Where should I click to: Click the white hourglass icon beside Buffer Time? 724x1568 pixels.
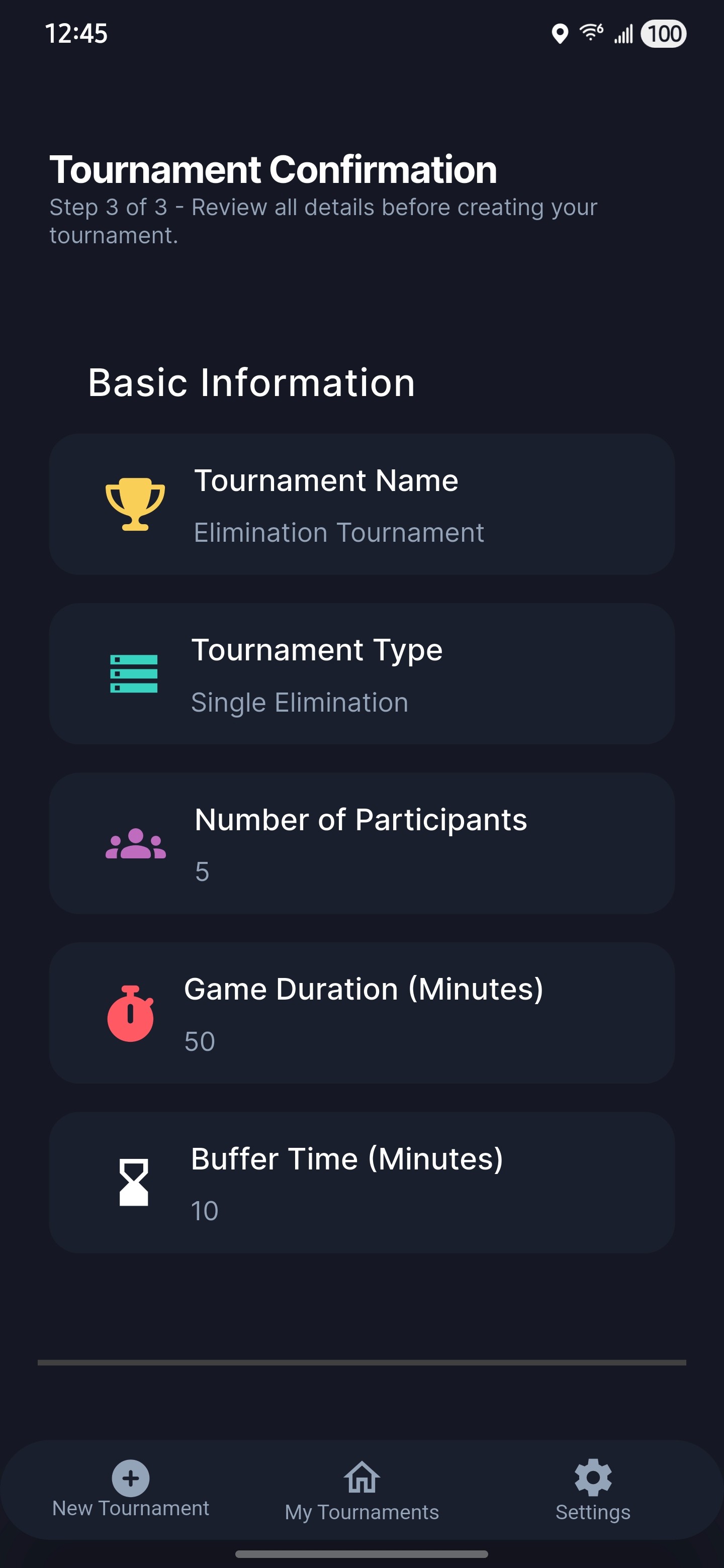(135, 1182)
